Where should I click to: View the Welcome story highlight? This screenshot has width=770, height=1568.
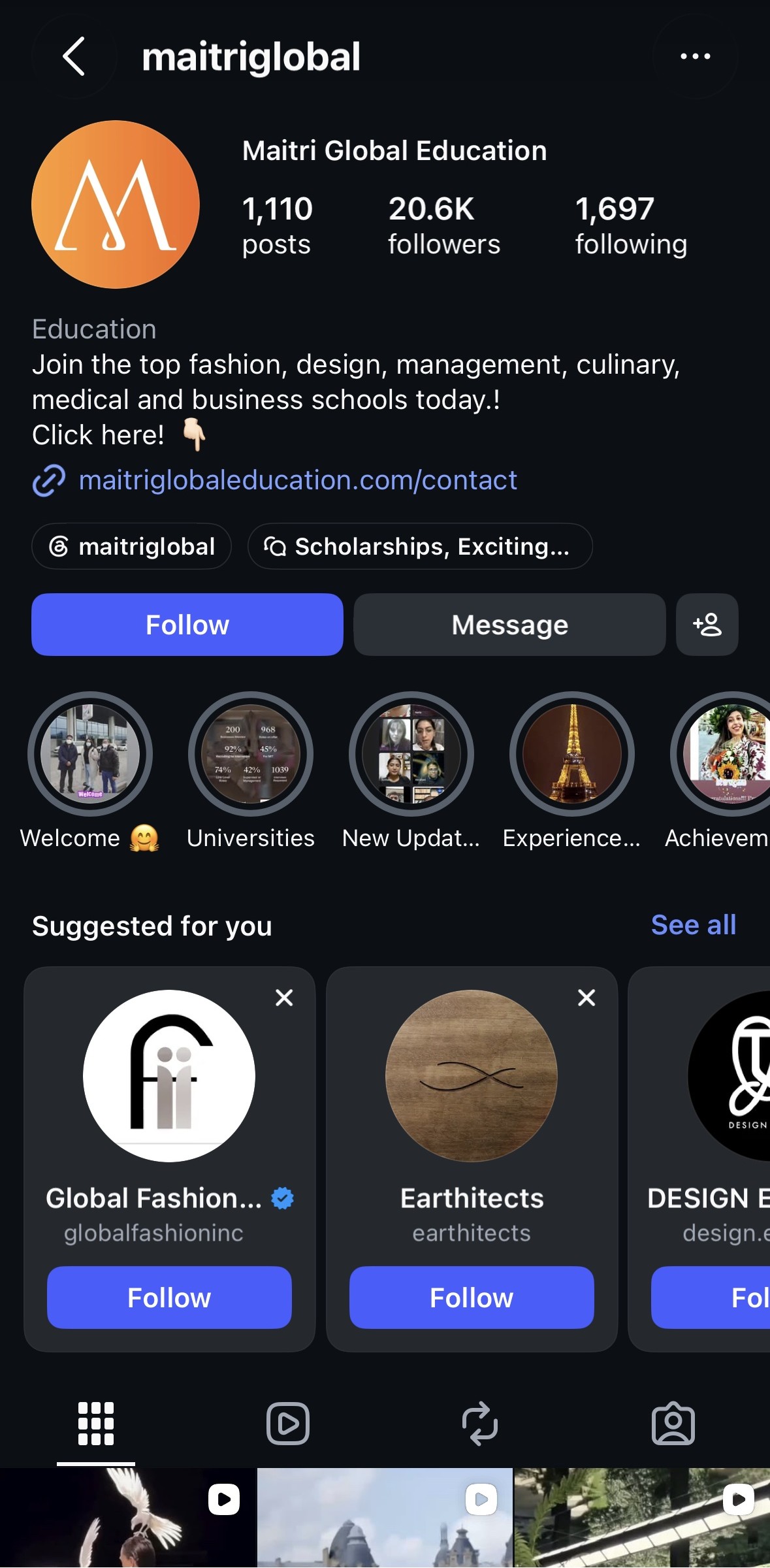90,754
